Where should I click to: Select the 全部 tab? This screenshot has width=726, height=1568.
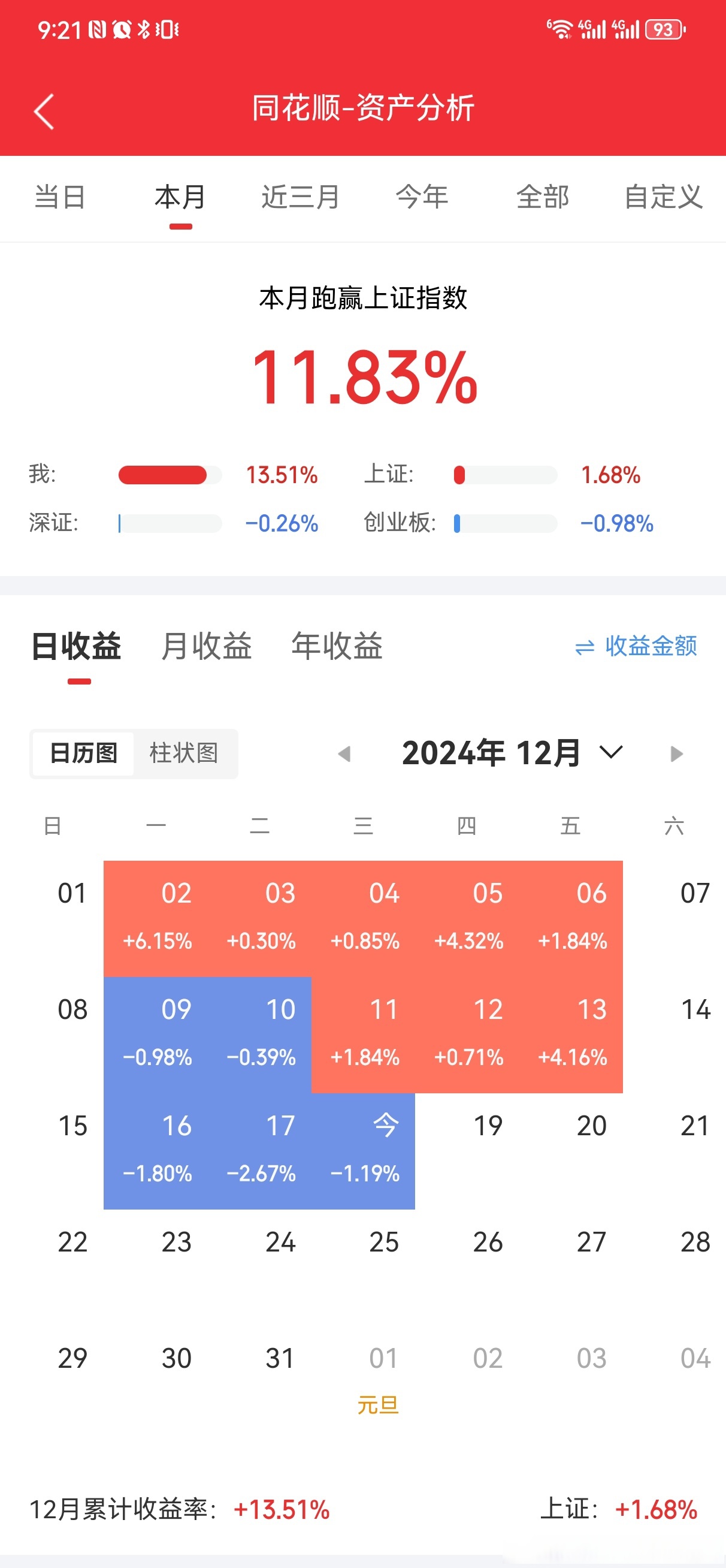pos(542,197)
